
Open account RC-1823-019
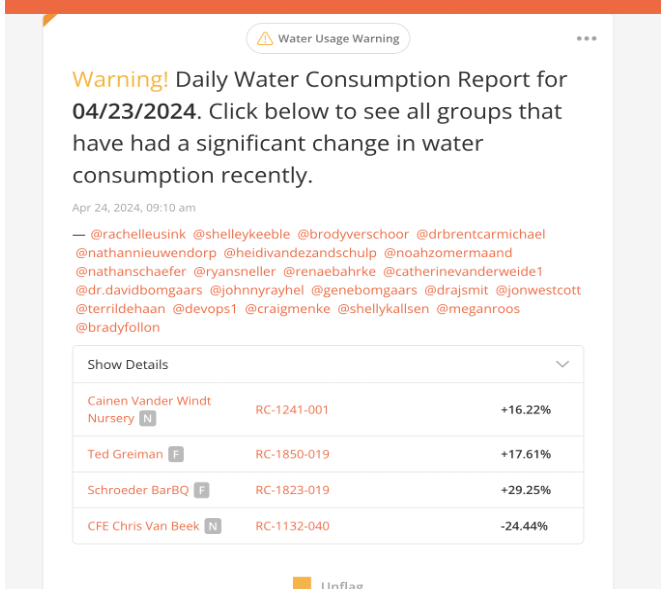tap(292, 490)
